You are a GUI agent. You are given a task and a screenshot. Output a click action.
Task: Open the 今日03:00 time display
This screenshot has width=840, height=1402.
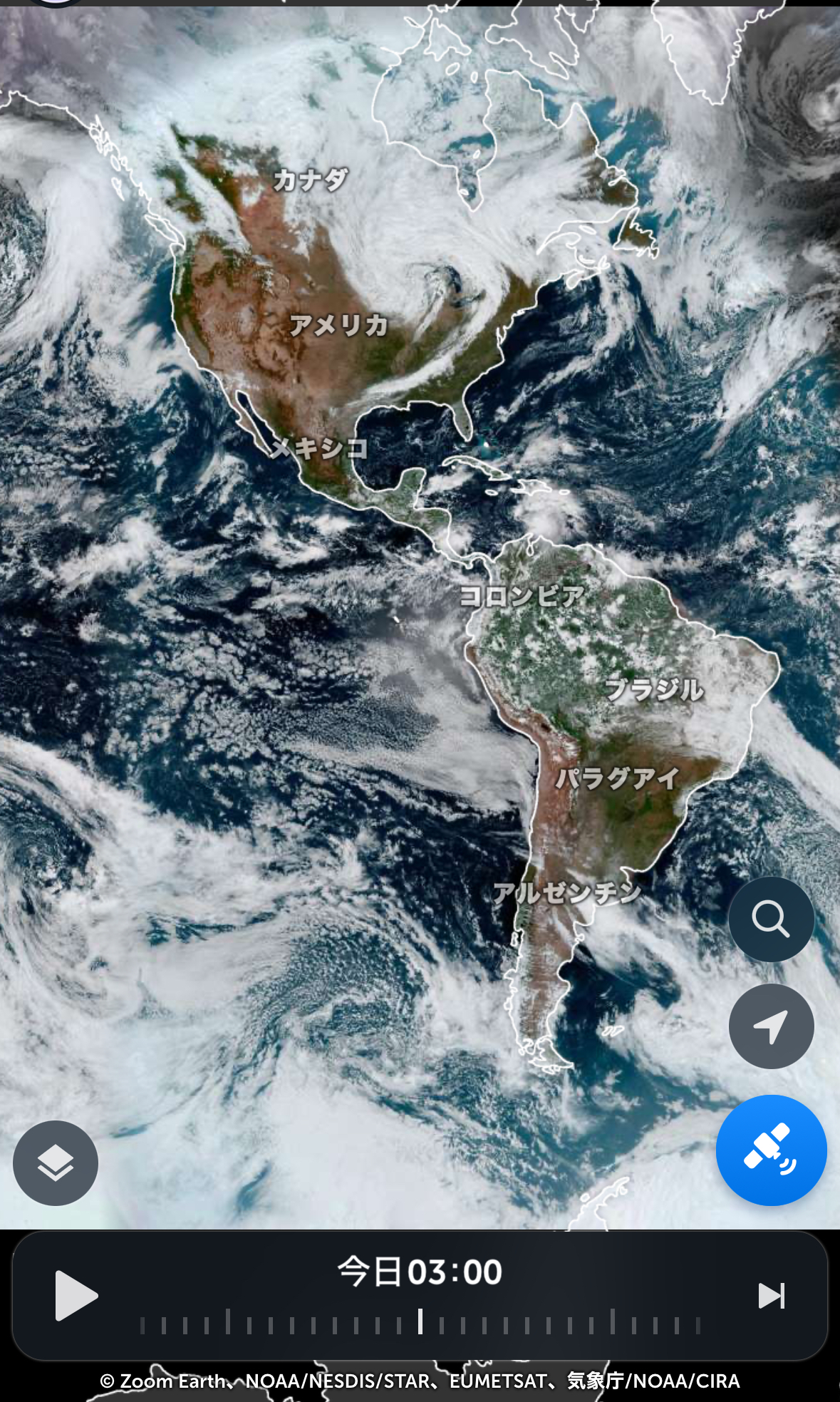pyautogui.click(x=420, y=1272)
